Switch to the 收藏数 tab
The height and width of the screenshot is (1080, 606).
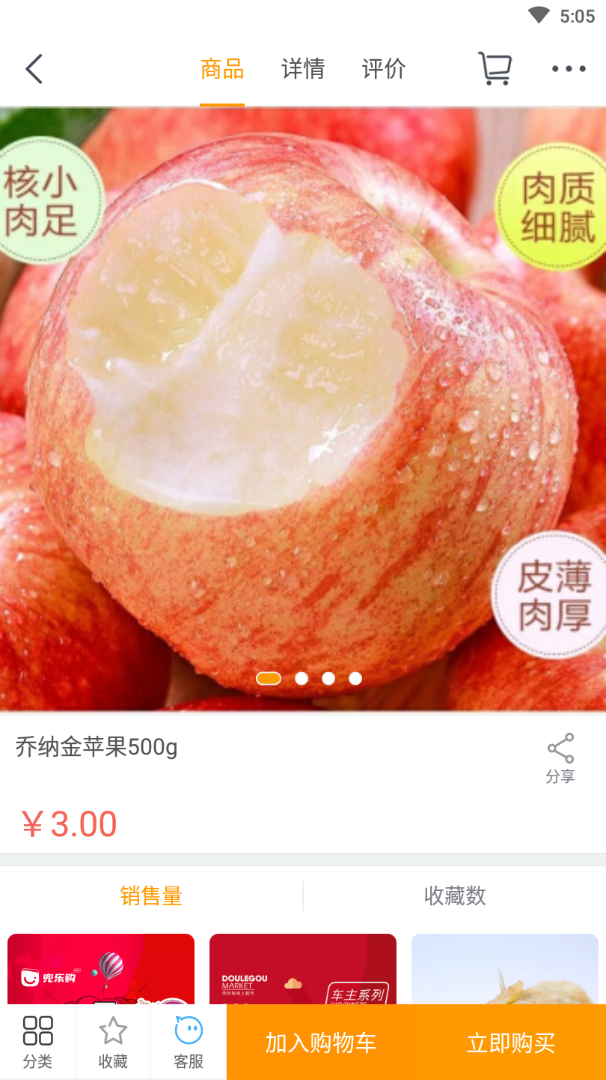455,896
